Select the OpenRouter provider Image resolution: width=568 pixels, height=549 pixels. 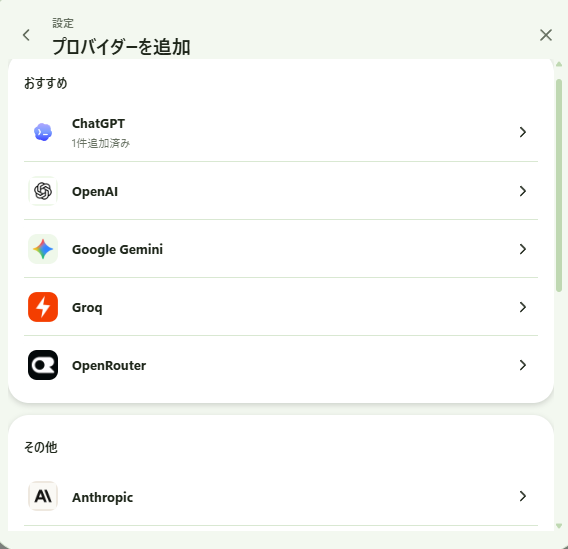point(281,365)
